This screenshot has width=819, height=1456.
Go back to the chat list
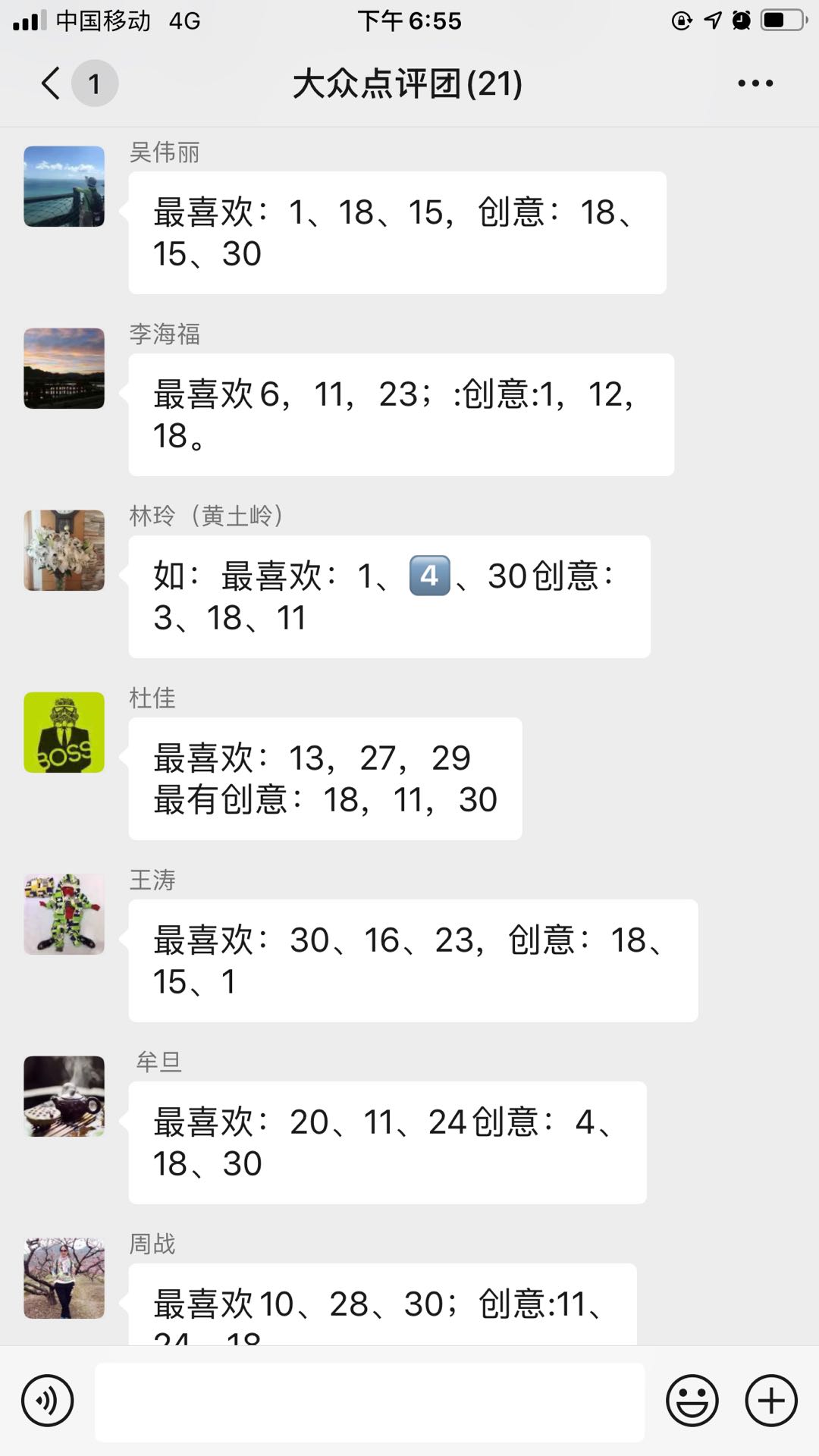(x=52, y=83)
